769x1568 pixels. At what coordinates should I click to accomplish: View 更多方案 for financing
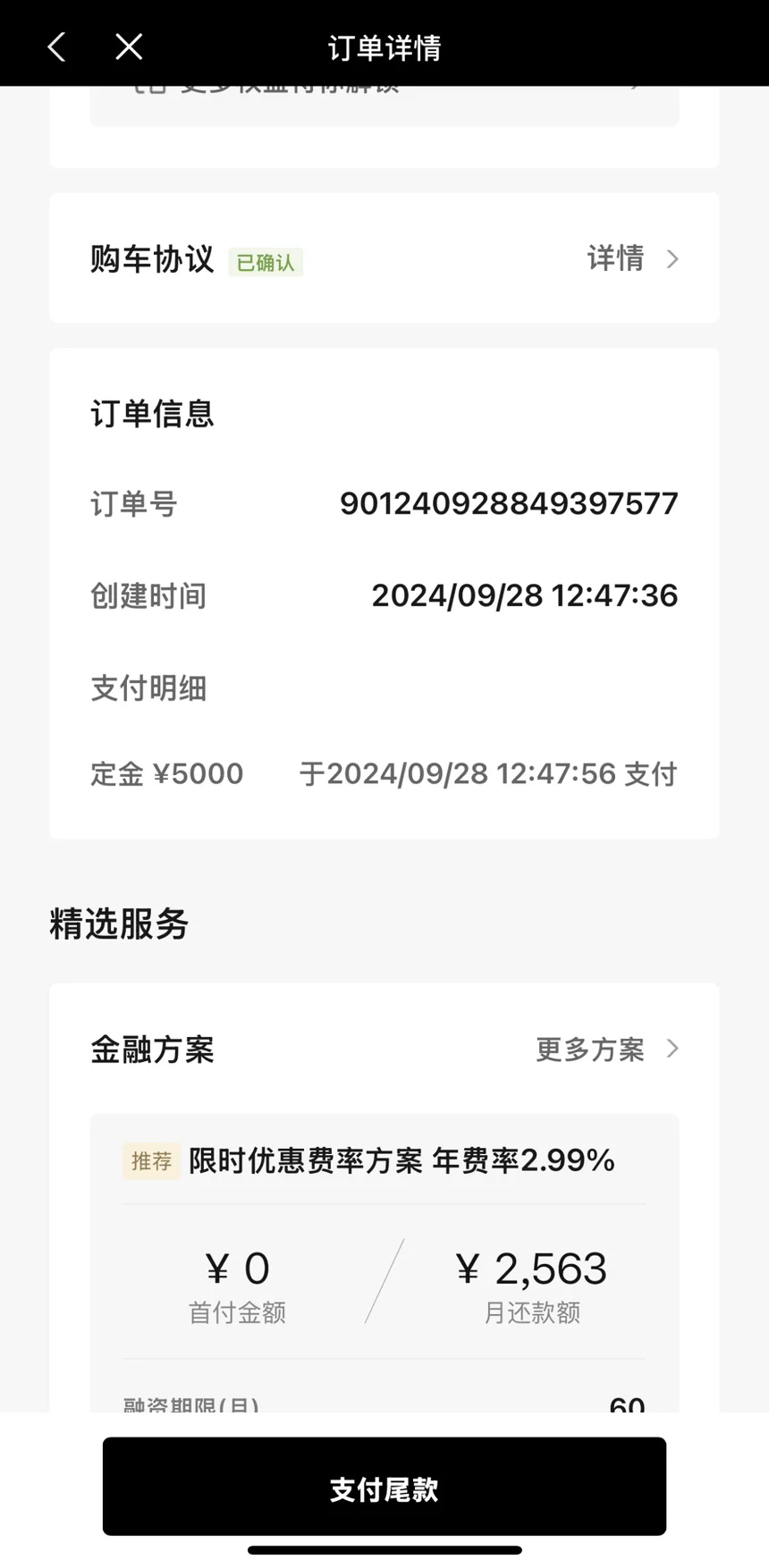click(x=607, y=1050)
